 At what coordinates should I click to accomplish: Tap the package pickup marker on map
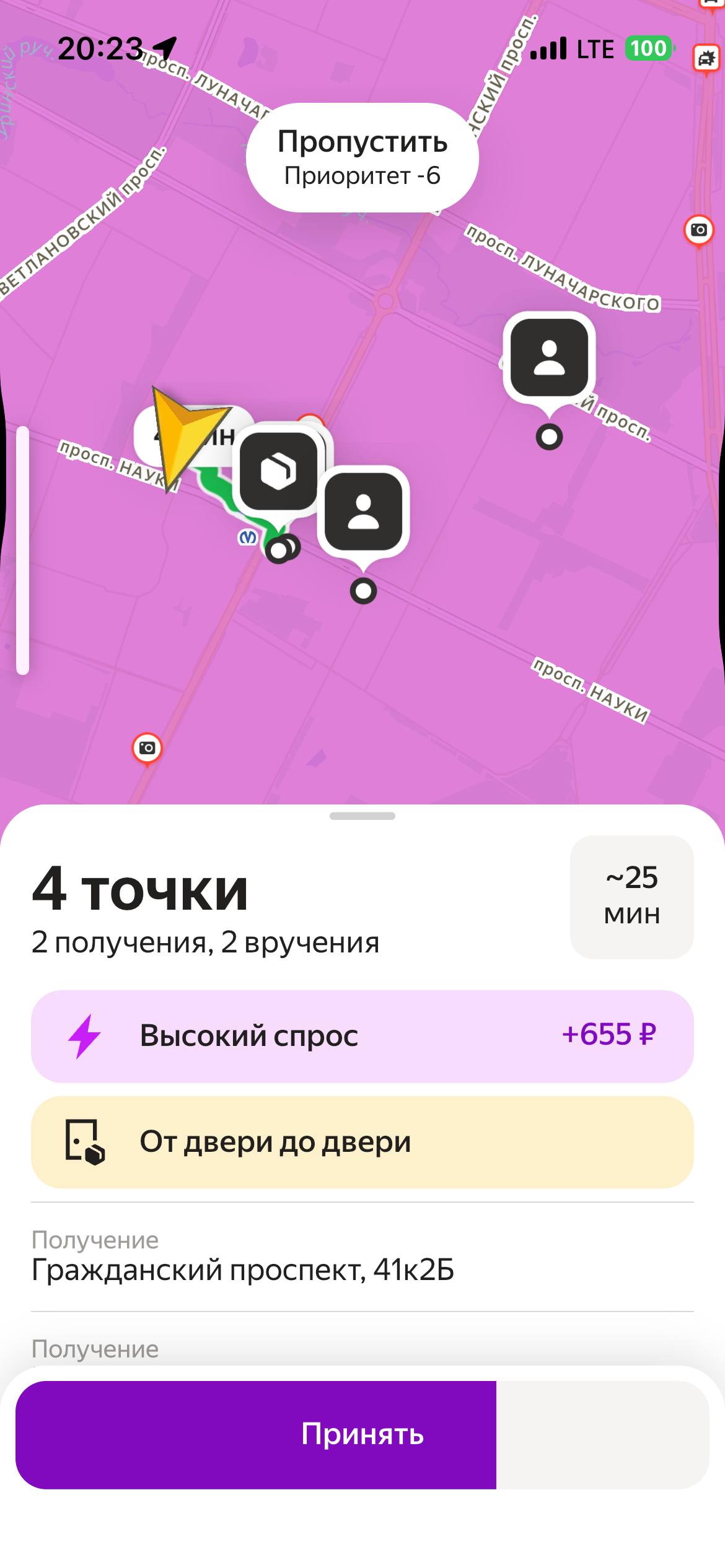point(278,471)
